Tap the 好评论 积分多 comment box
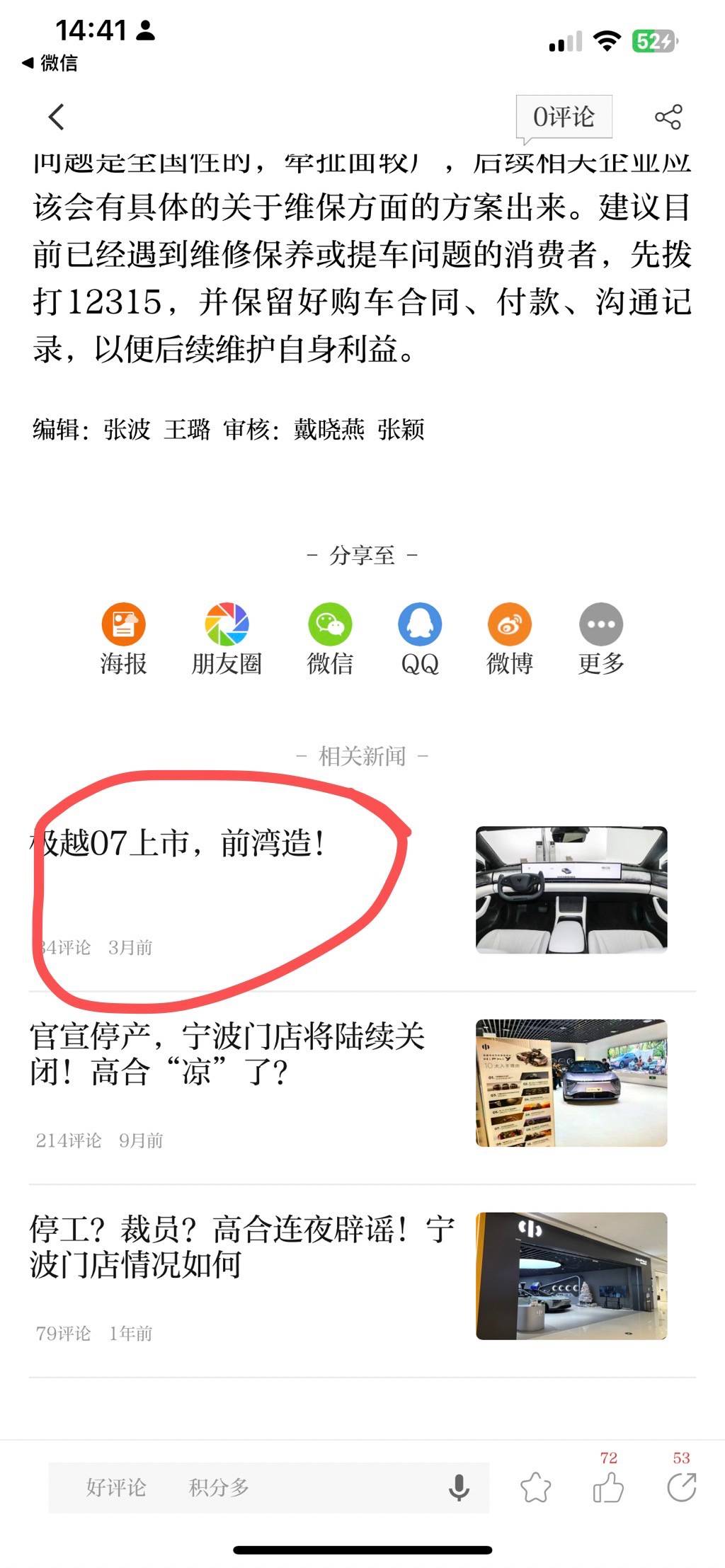 point(268,1487)
